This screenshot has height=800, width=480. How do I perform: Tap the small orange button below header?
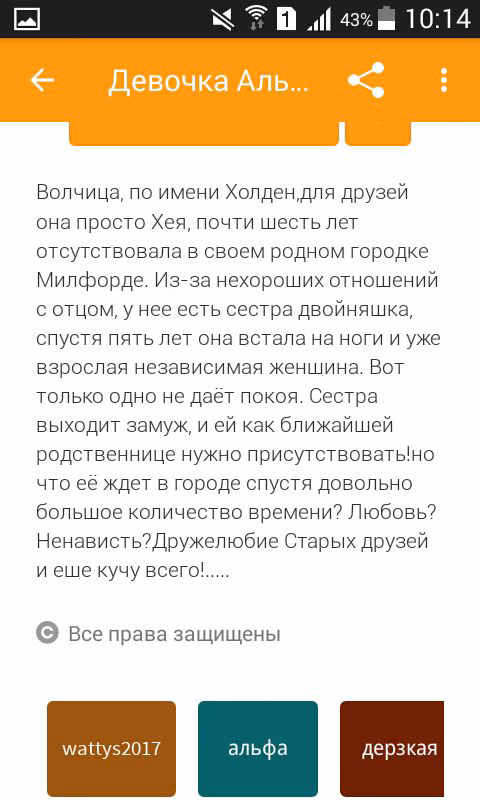pyautogui.click(x=378, y=134)
